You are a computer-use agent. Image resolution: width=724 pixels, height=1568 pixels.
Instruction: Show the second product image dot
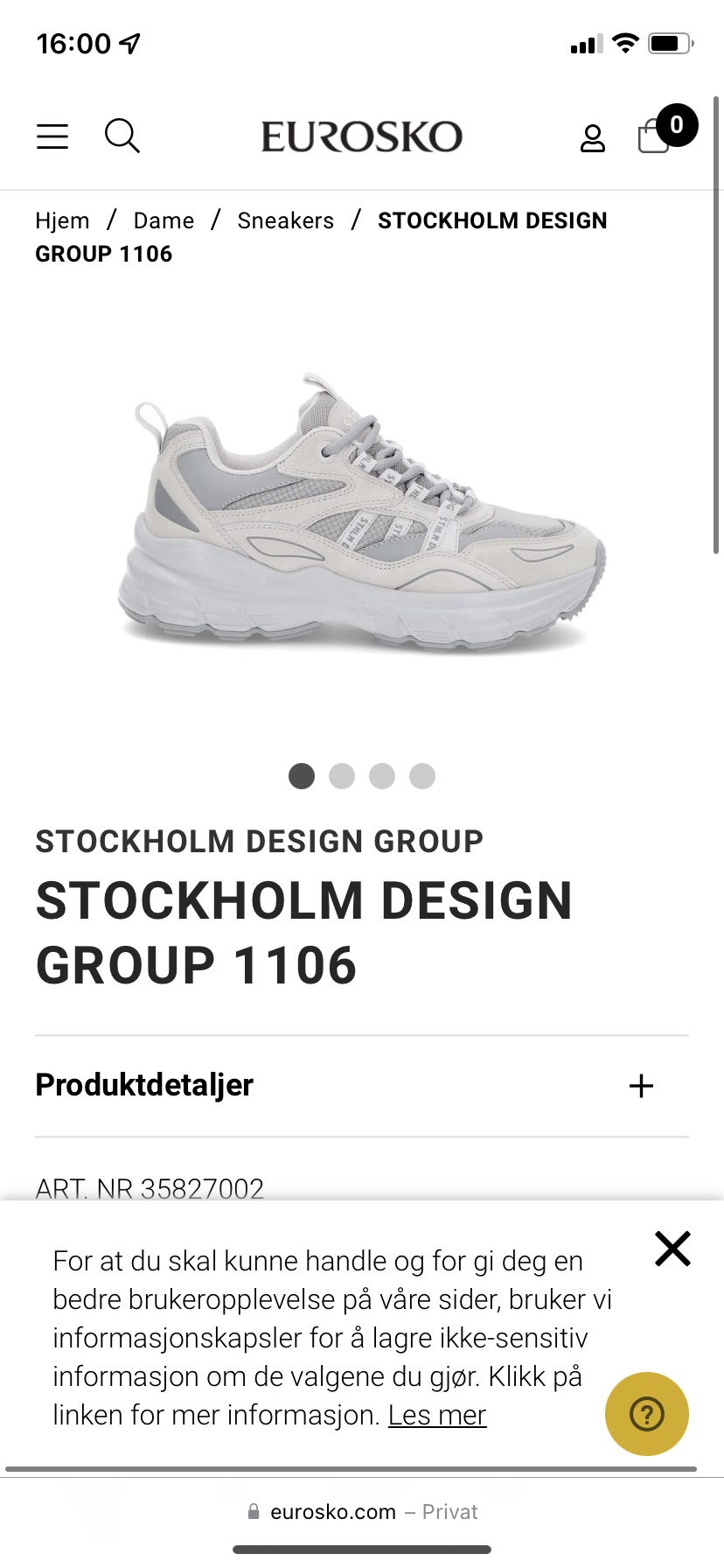[342, 776]
